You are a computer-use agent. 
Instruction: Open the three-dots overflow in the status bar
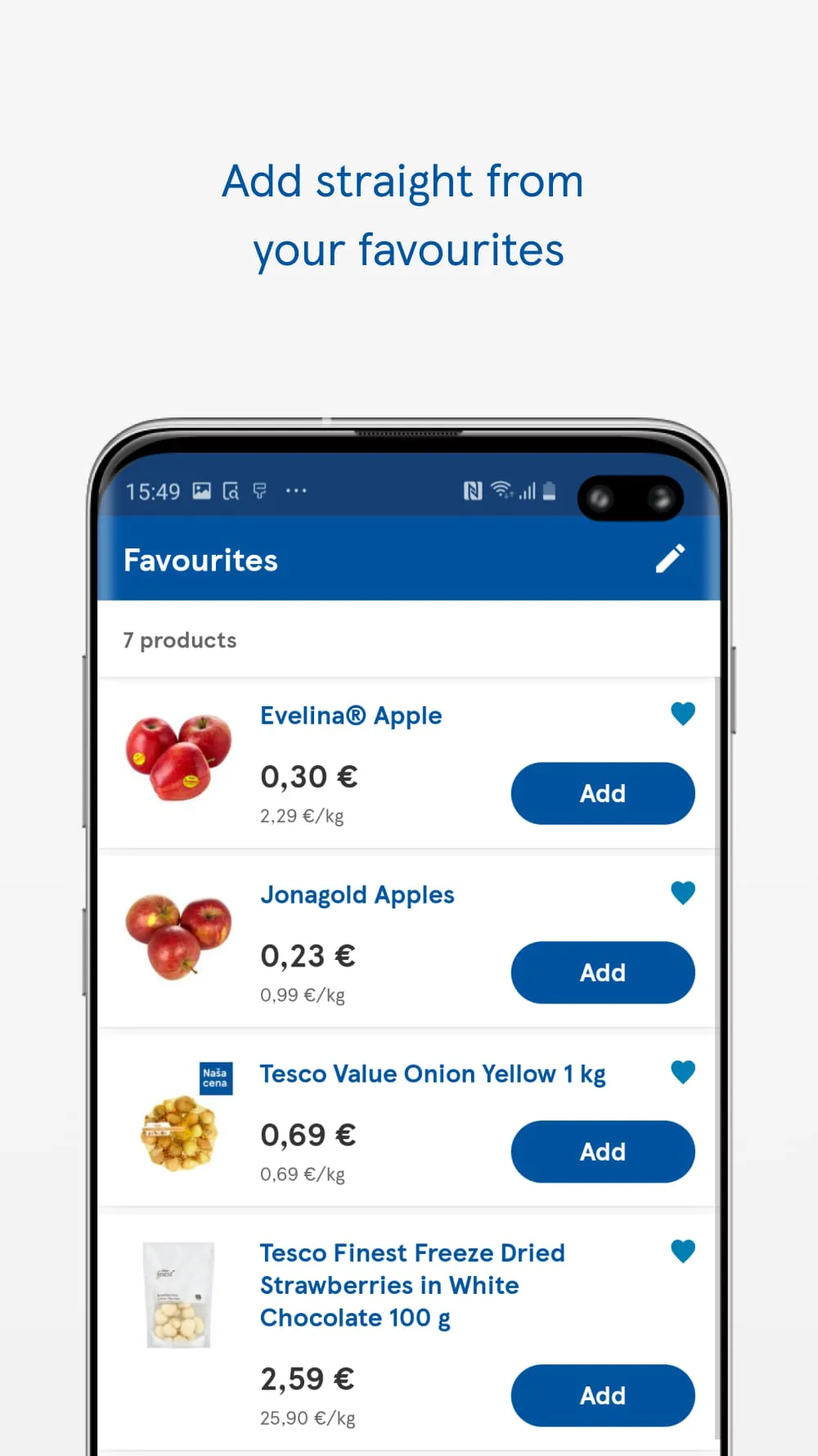296,491
